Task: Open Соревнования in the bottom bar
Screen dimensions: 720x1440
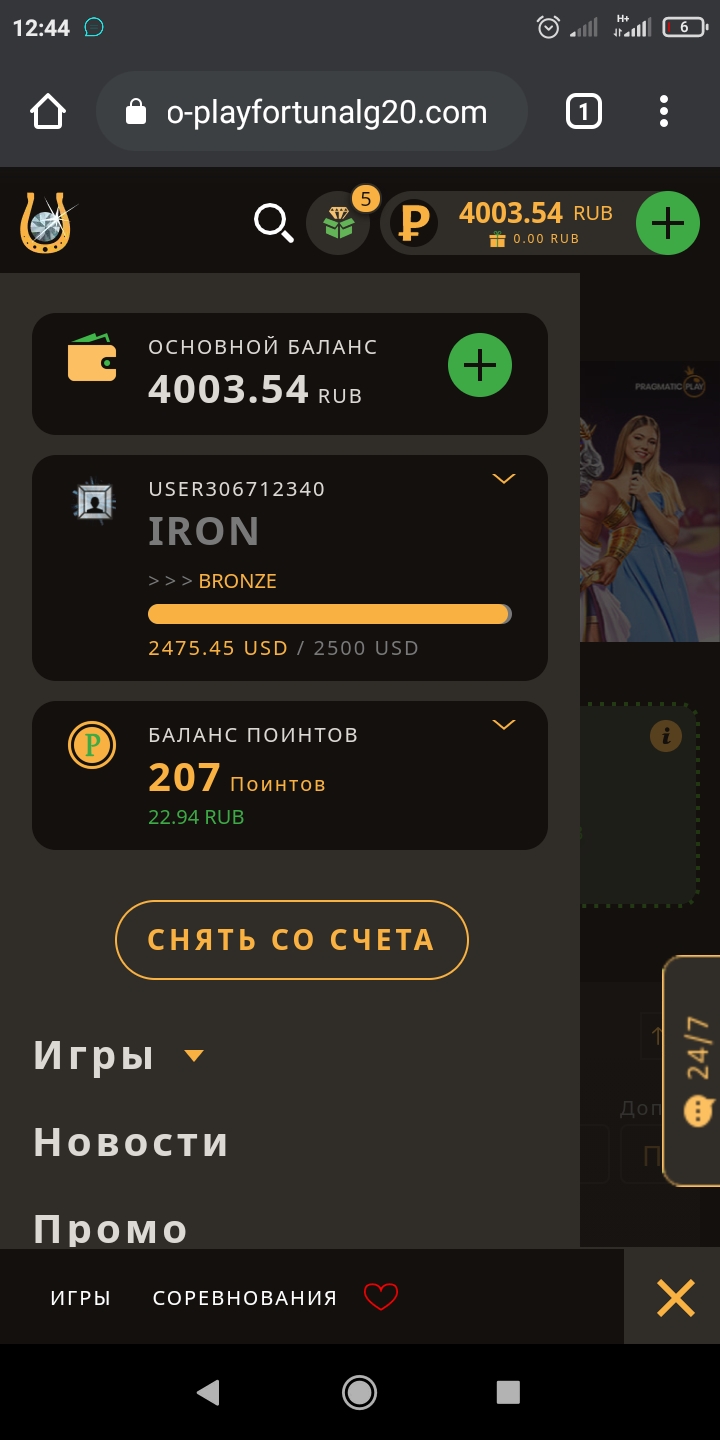Action: pyautogui.click(x=245, y=1298)
